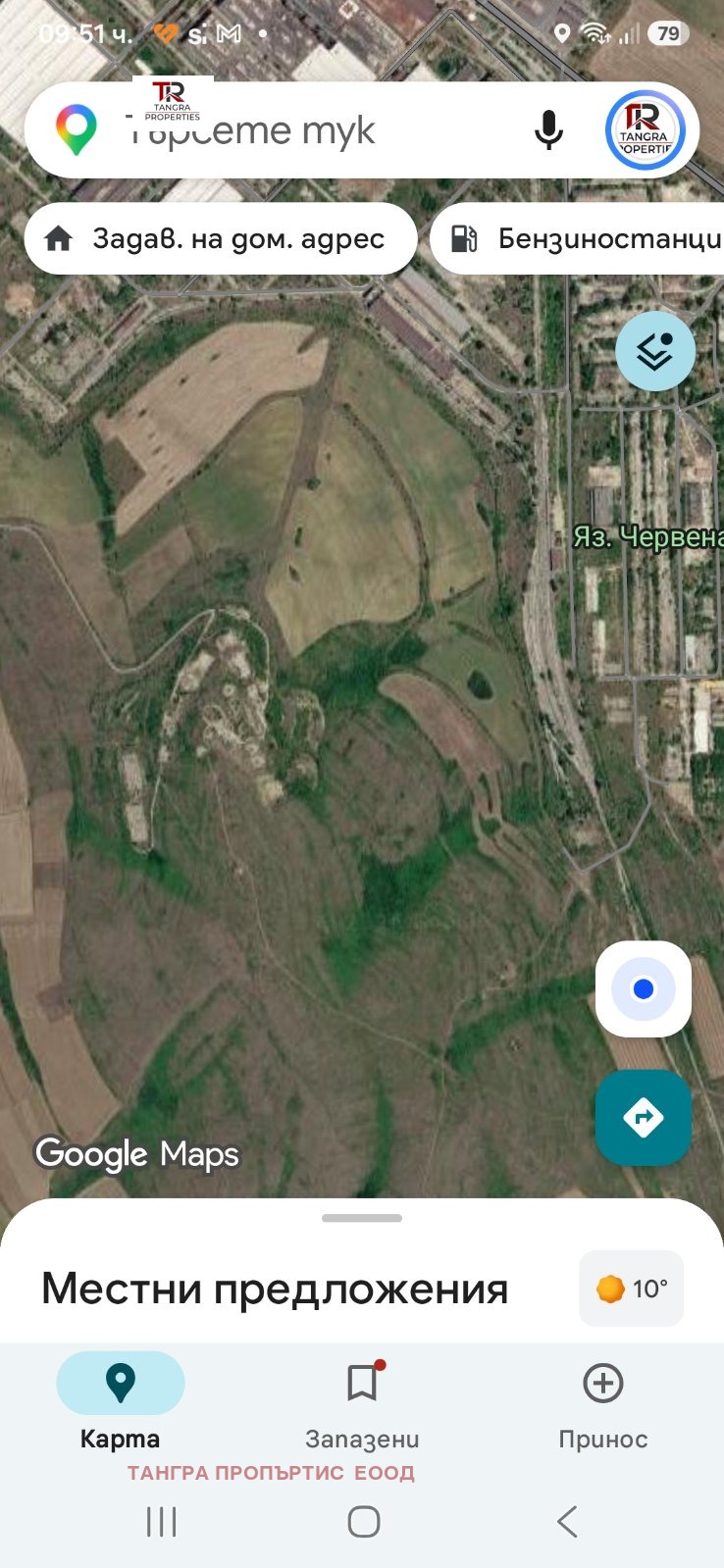The image size is (724, 1568).
Task: Open the 10° weather chip
Action: tap(632, 1289)
